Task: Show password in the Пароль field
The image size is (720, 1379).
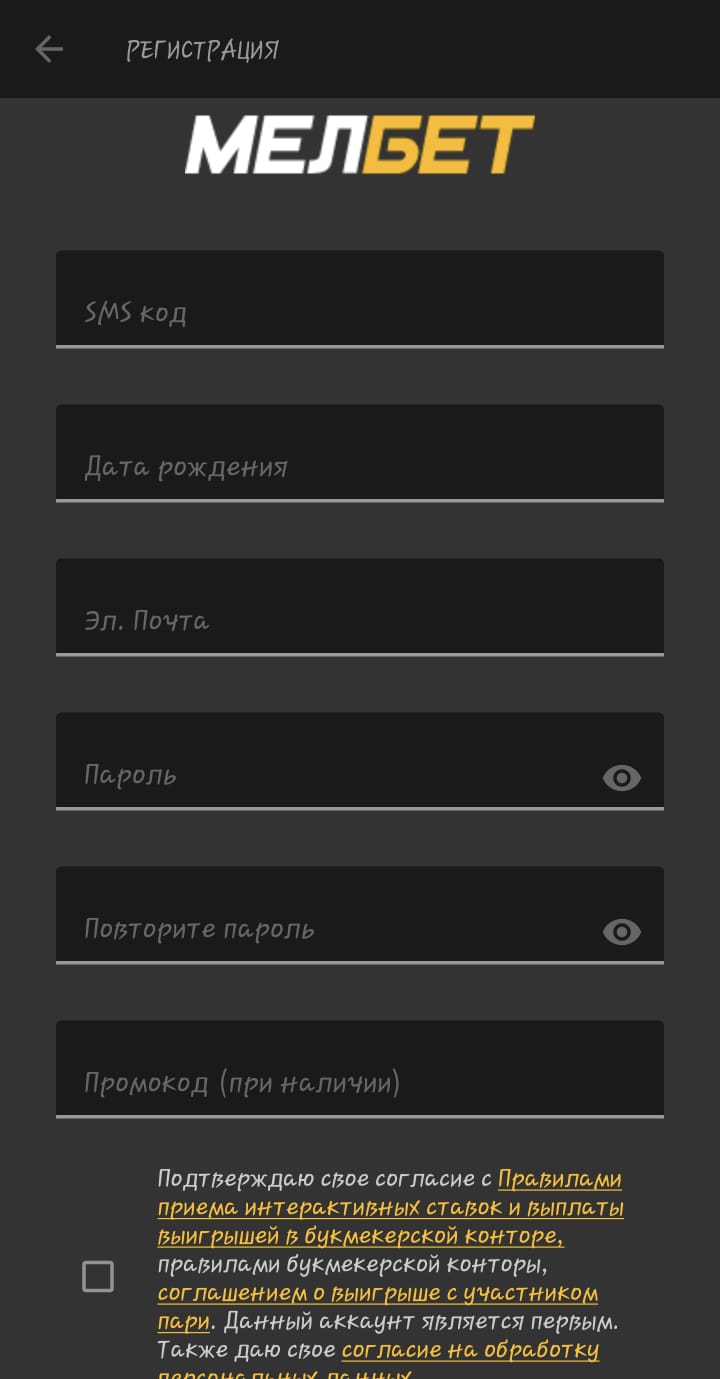Action: pyautogui.click(x=621, y=778)
